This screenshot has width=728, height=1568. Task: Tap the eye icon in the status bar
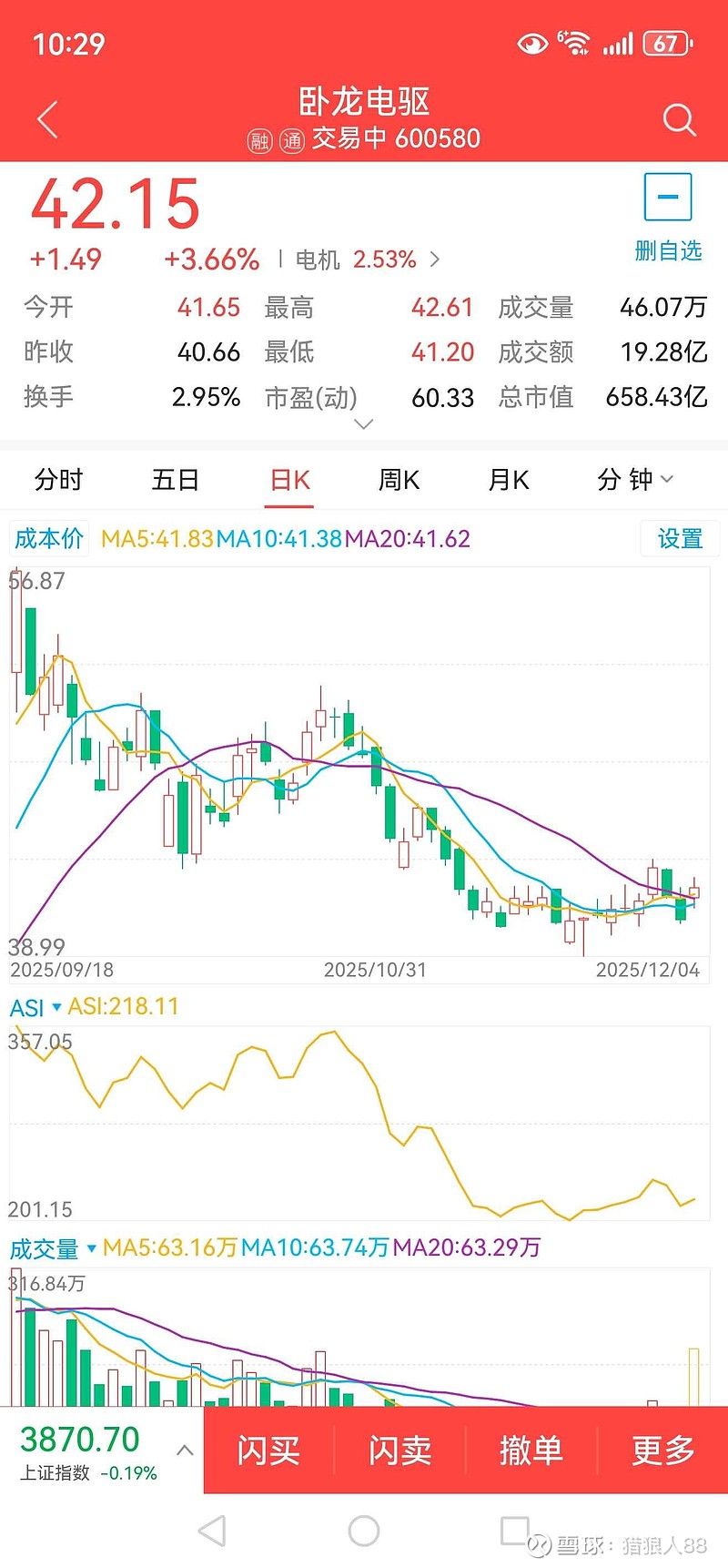pos(532,42)
